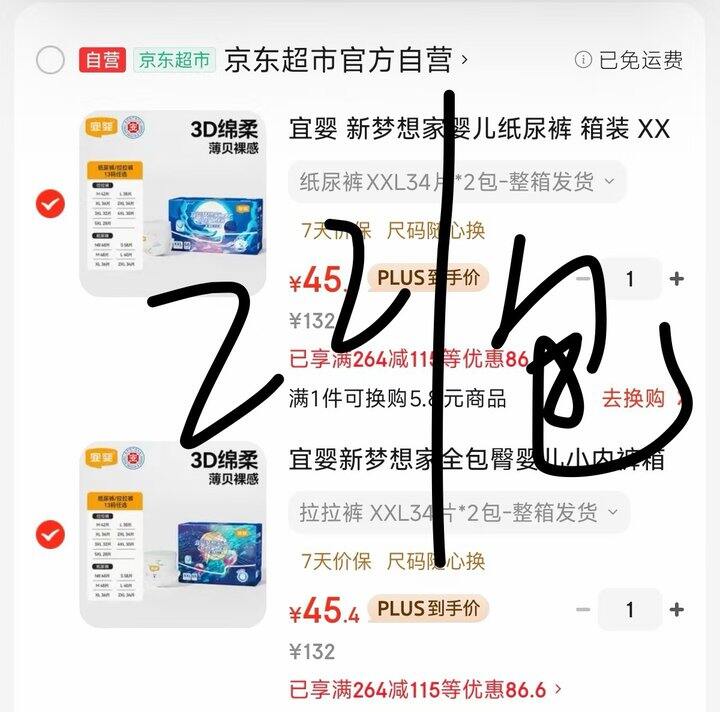Increase quantity of the 拉拉裤 item
This screenshot has height=712, width=720.
tap(676, 610)
